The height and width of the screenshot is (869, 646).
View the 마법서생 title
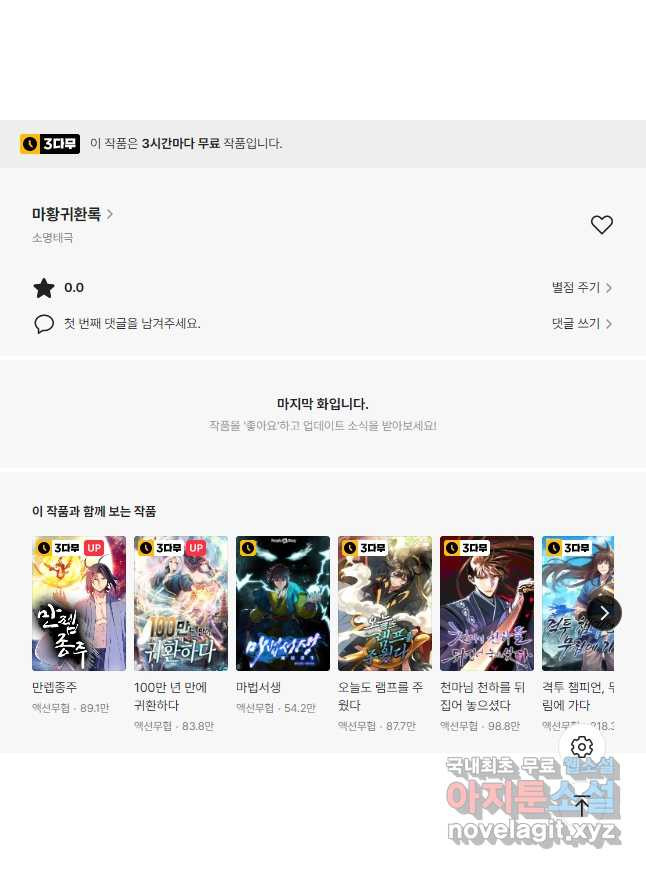(x=283, y=603)
